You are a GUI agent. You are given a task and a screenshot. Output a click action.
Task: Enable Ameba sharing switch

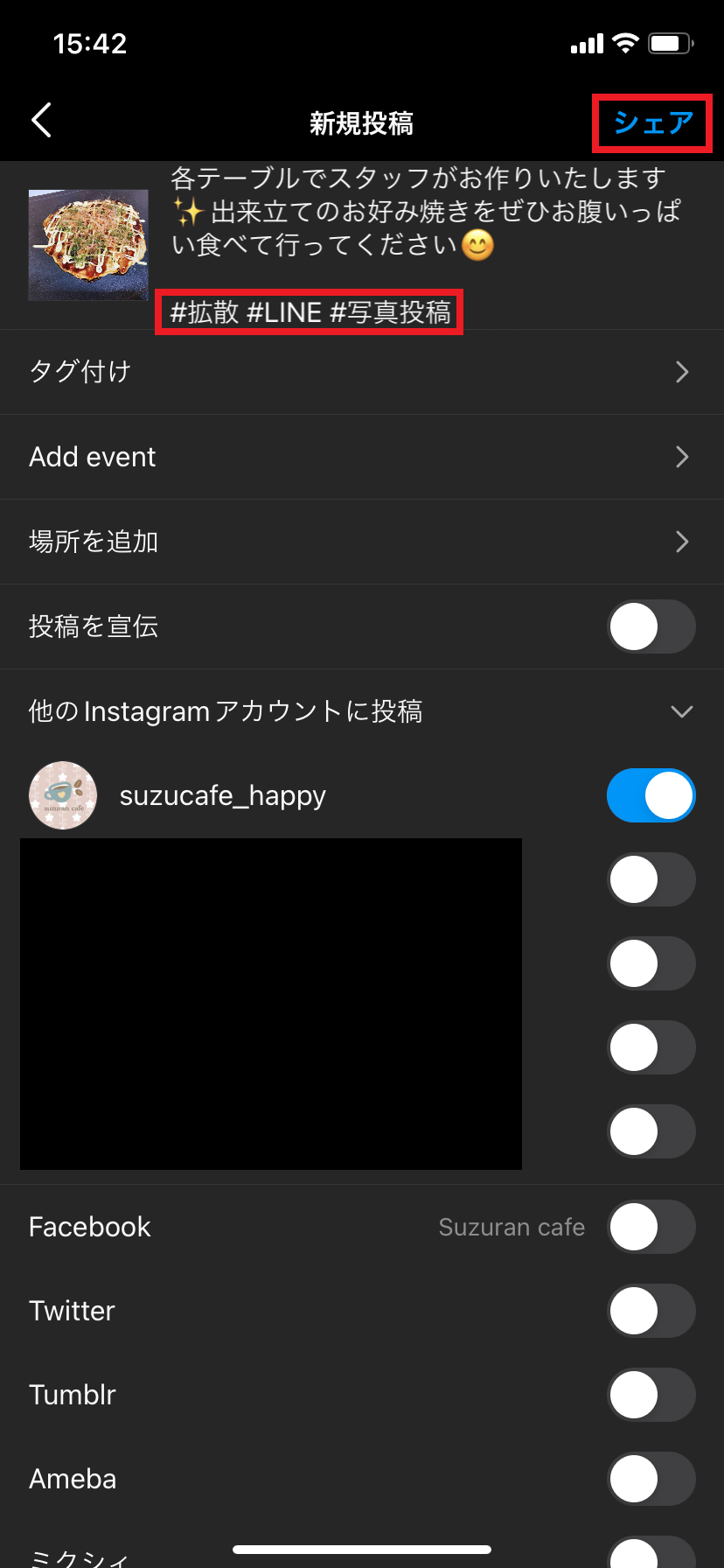pyautogui.click(x=651, y=1479)
